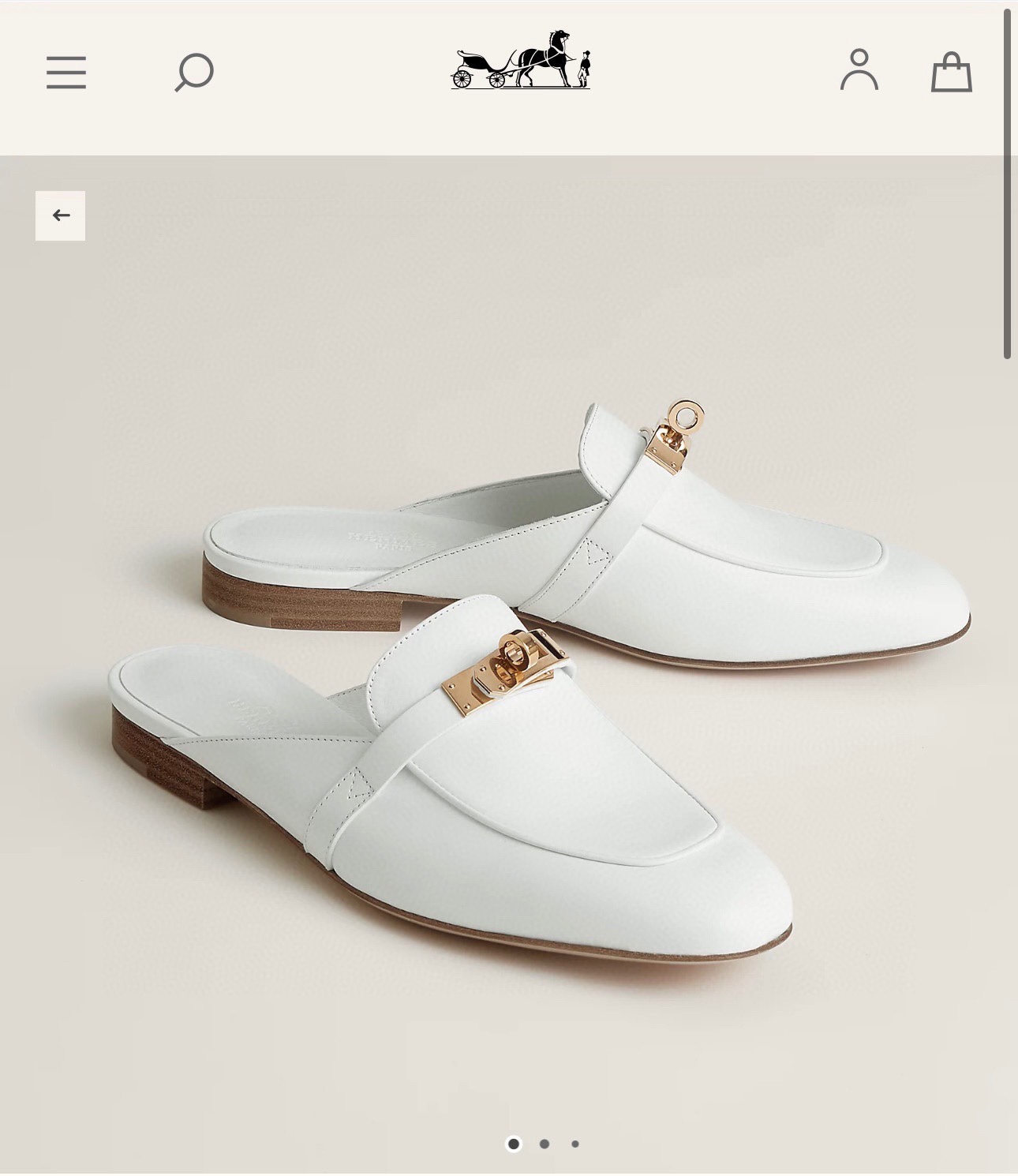Go to the Hermès home logo
This screenshot has width=1018, height=1176.
521,60
